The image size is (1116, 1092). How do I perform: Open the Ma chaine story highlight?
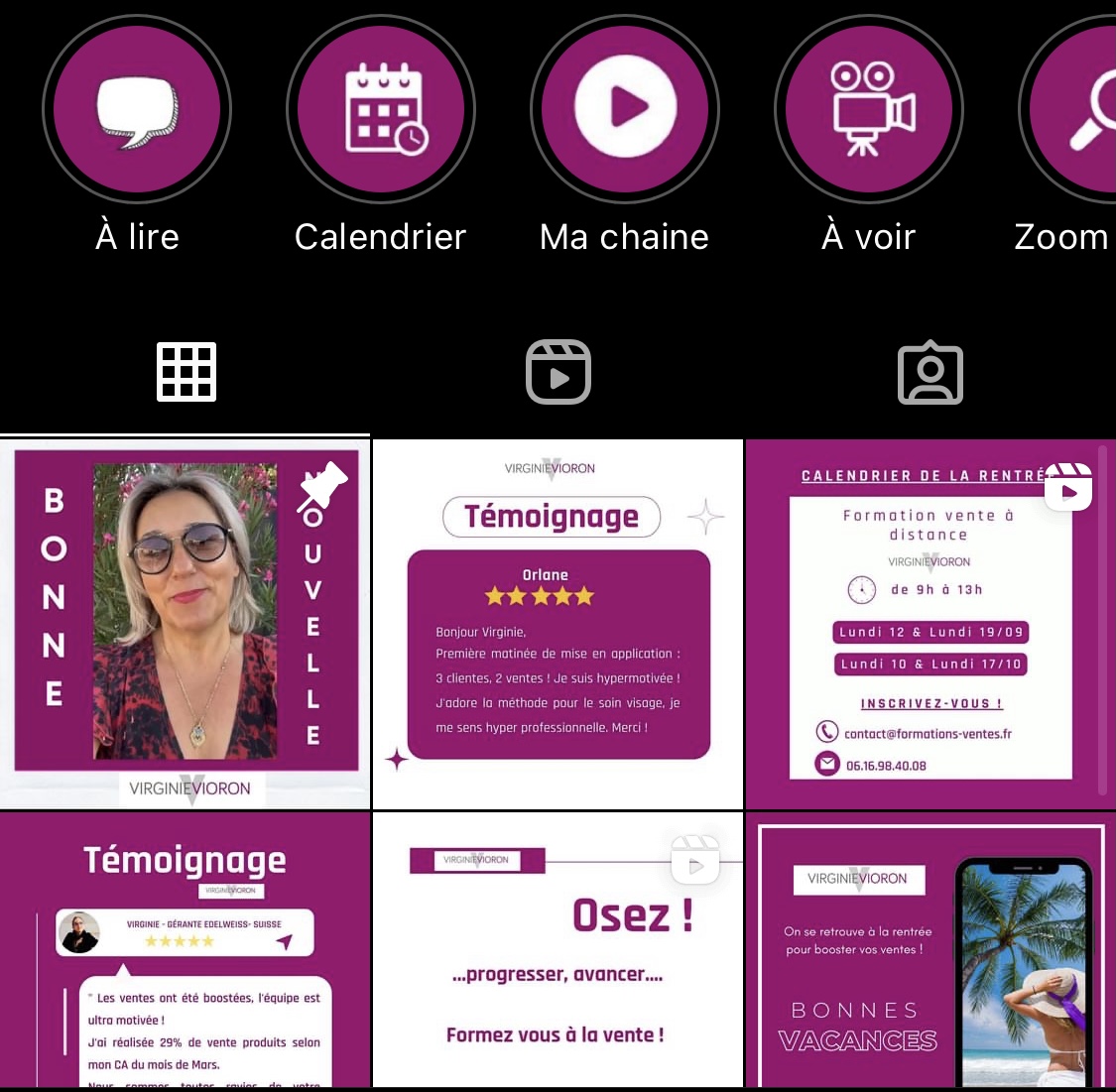point(625,109)
